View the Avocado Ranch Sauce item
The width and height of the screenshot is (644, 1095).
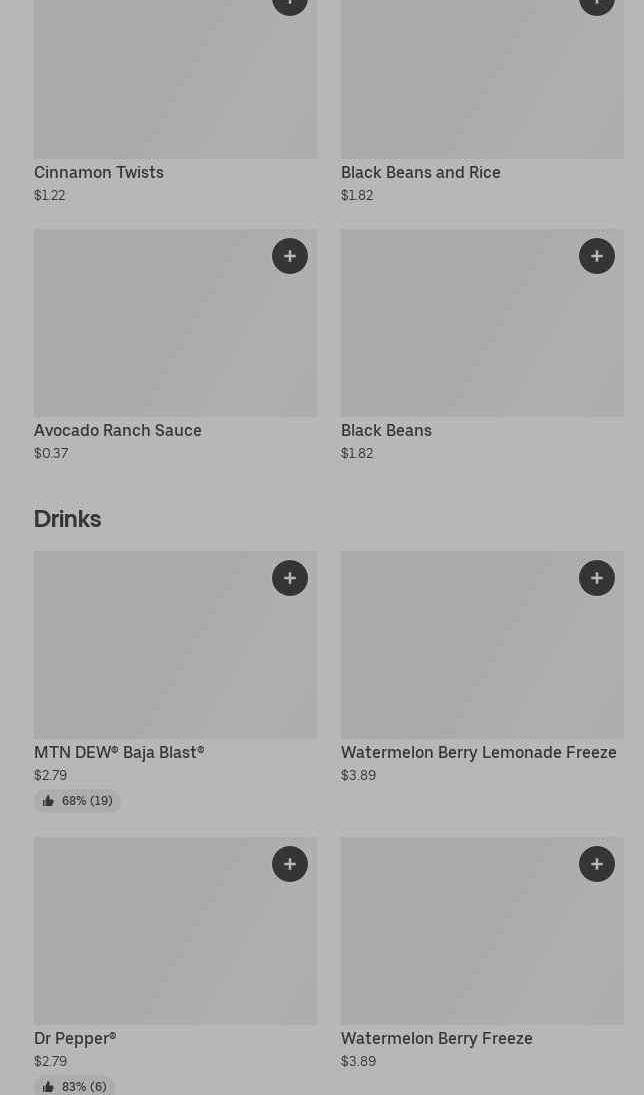175,346
